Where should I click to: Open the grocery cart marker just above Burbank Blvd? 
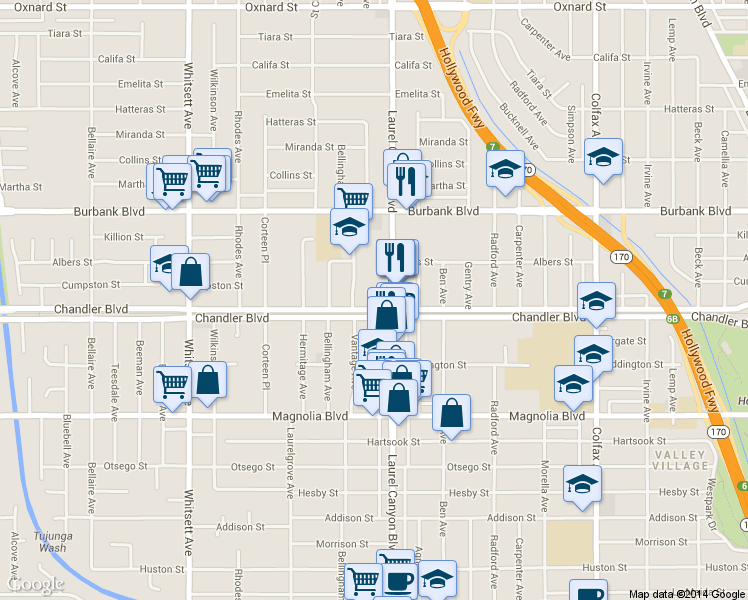pos(352,198)
